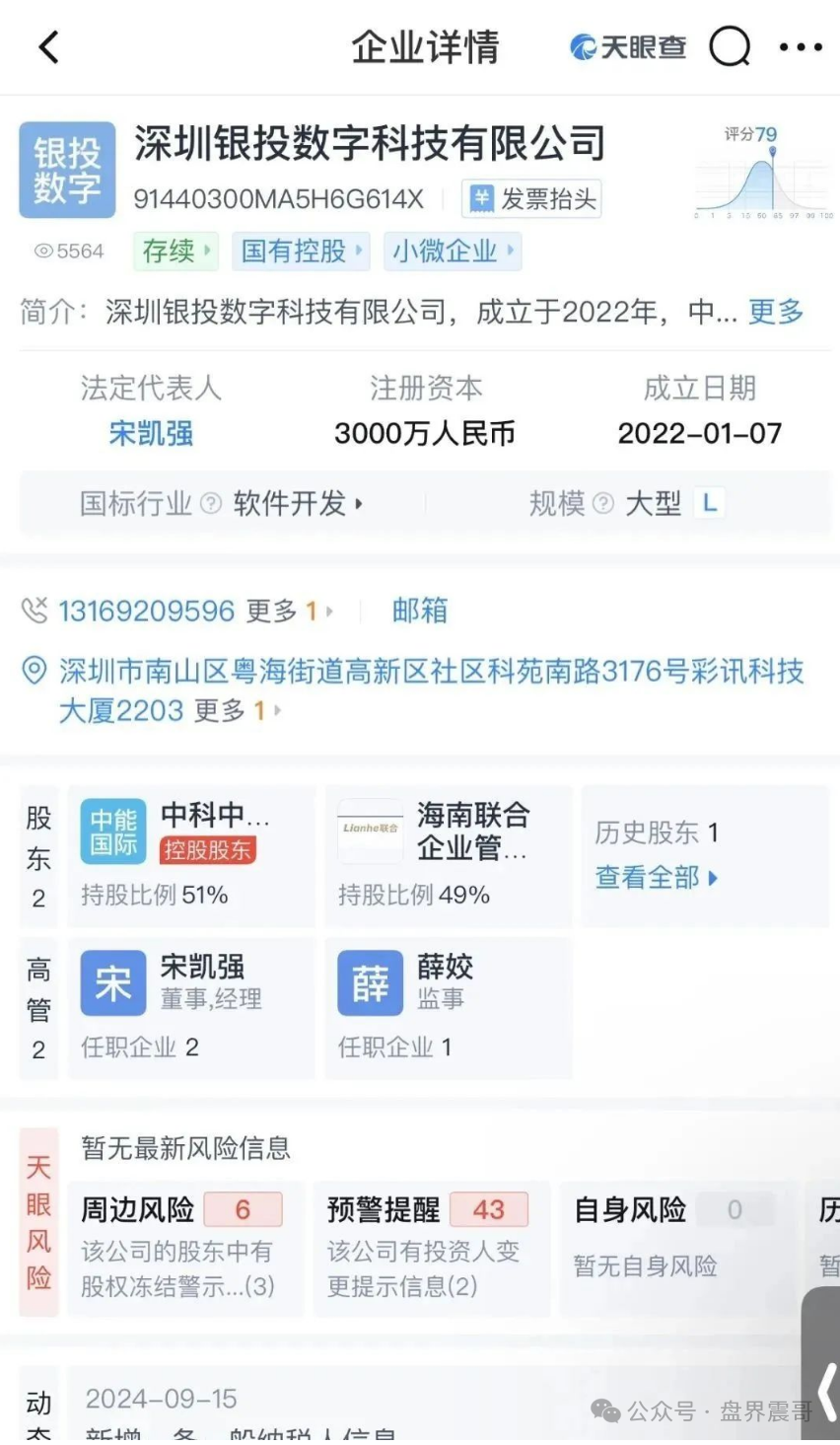
Task: Click the 宋 avatar of 宋凯强
Action: pos(113,982)
